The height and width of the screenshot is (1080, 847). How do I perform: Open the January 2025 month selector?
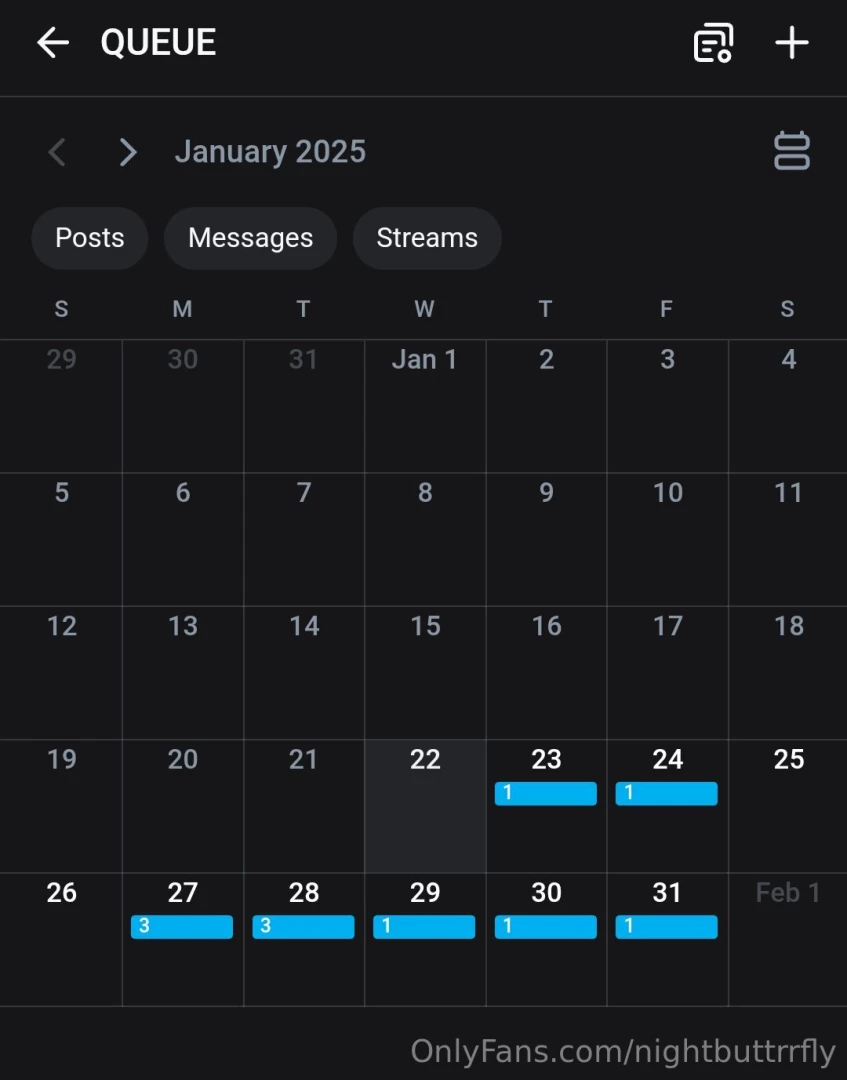point(270,151)
